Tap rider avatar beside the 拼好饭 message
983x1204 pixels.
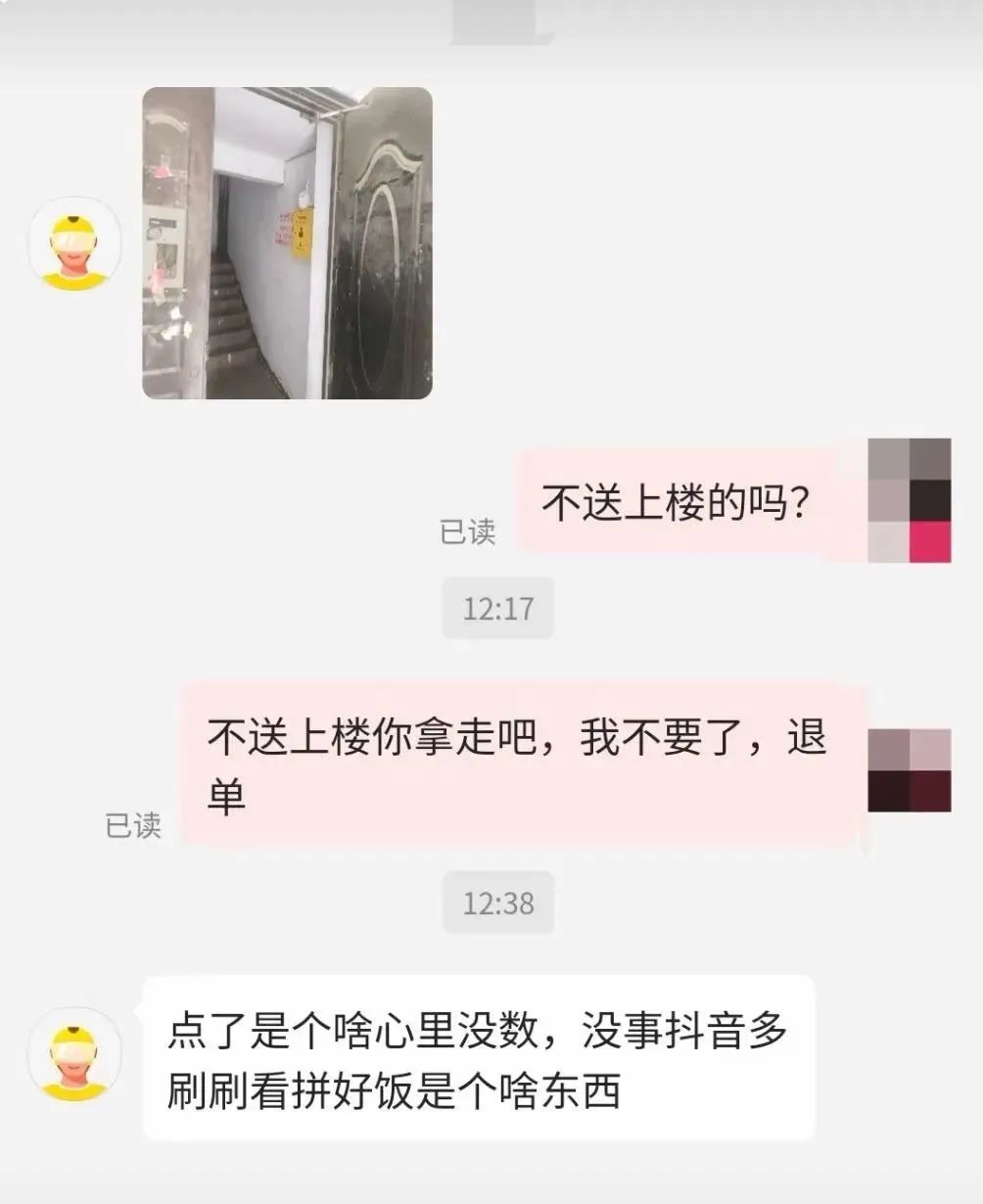tap(74, 1055)
